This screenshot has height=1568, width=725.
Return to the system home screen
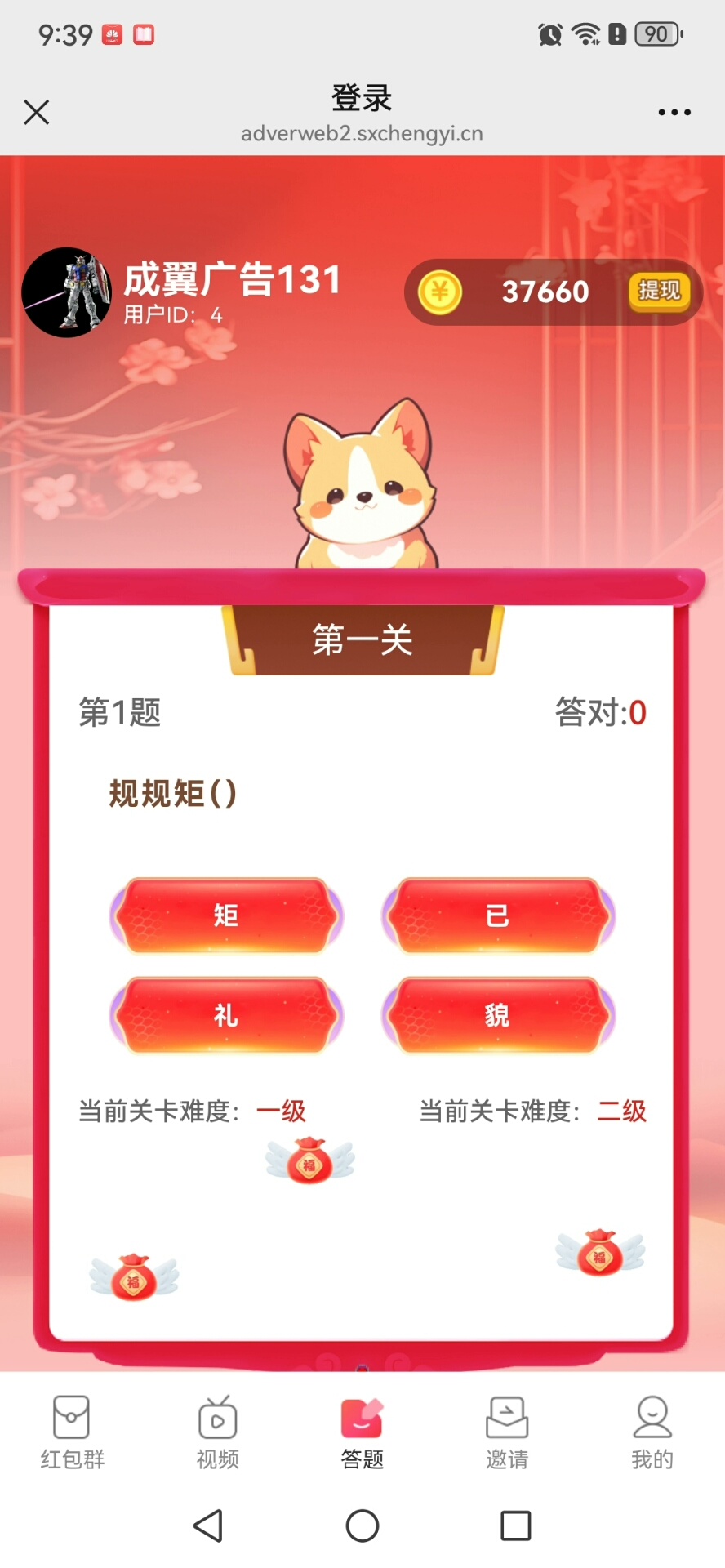[362, 1526]
